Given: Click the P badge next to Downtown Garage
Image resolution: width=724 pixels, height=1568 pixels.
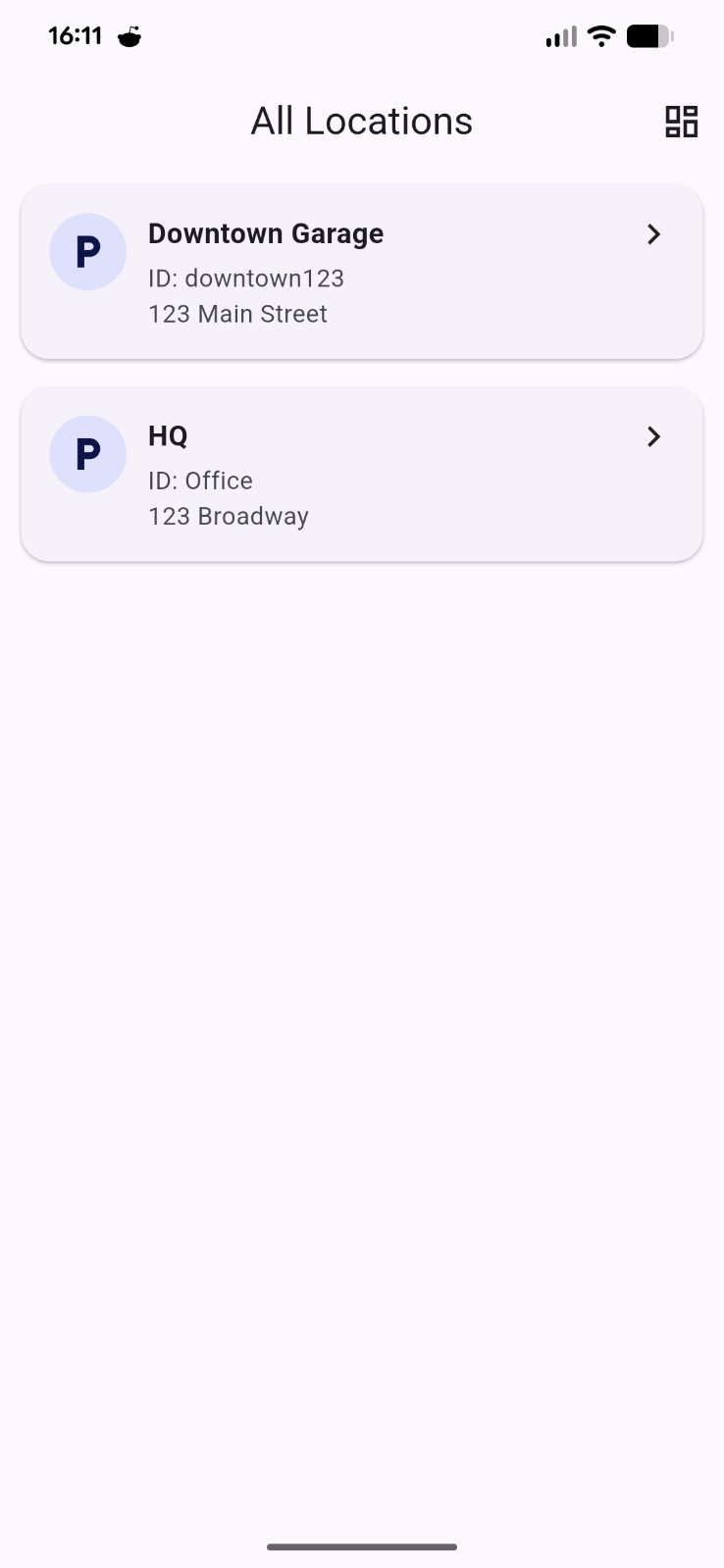Looking at the screenshot, I should point(87,252).
